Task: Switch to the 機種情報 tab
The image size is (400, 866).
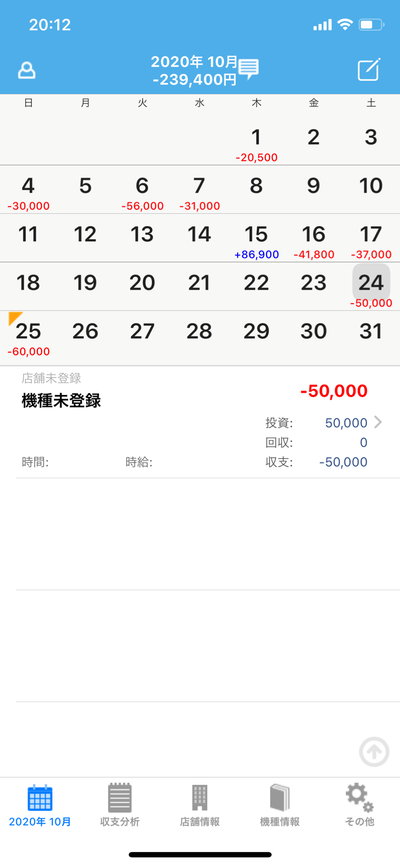Action: click(280, 805)
